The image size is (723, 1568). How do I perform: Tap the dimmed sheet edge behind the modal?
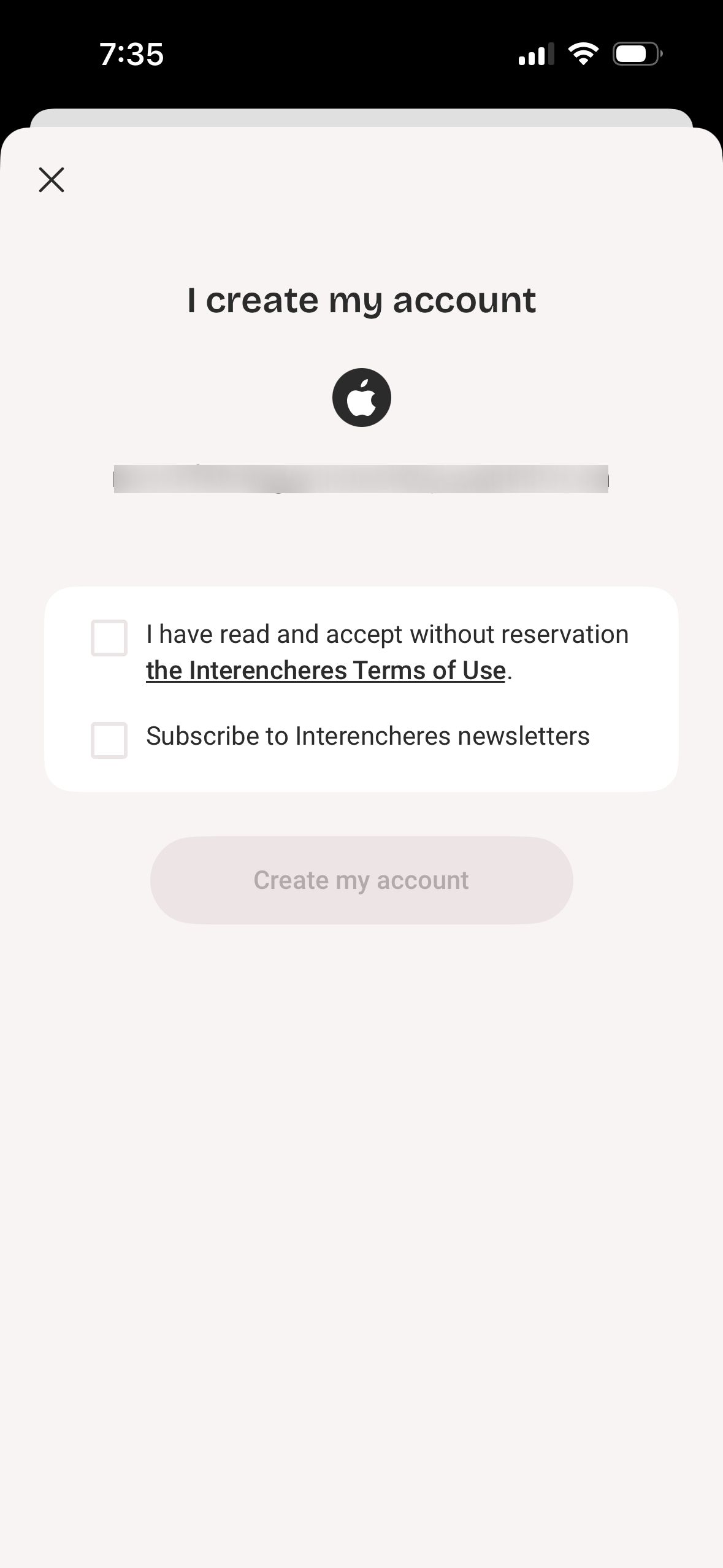tap(361, 117)
